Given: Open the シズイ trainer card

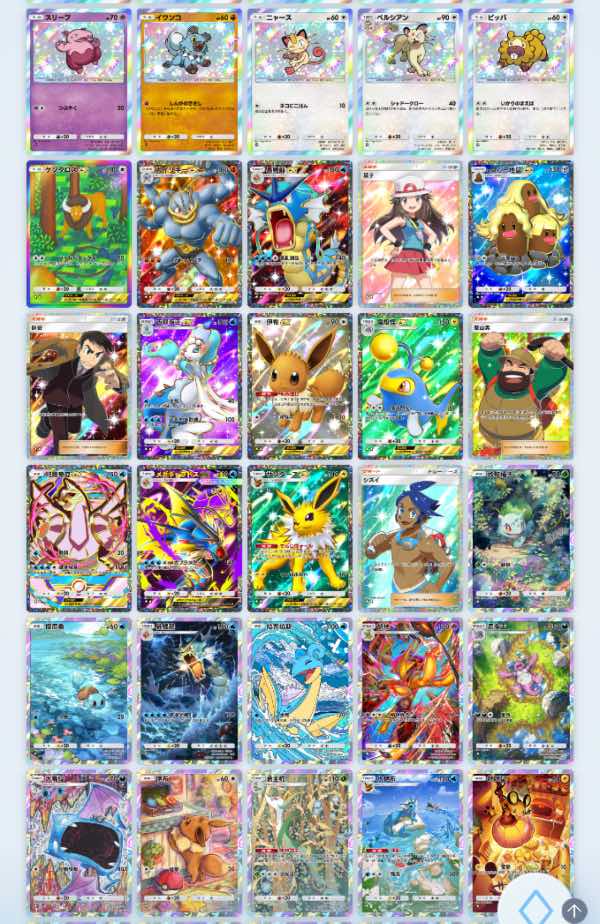Looking at the screenshot, I should click(410, 538).
